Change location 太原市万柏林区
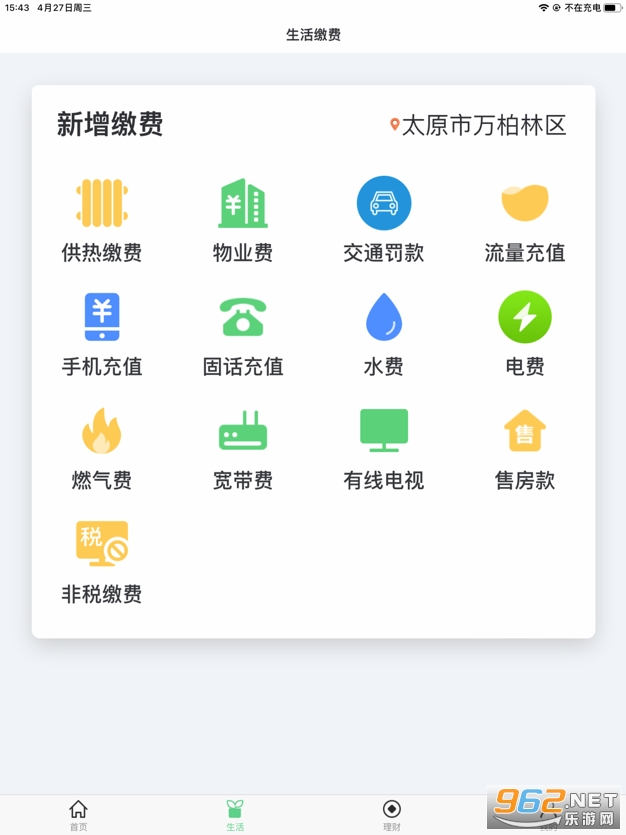626x835 pixels. click(x=479, y=125)
